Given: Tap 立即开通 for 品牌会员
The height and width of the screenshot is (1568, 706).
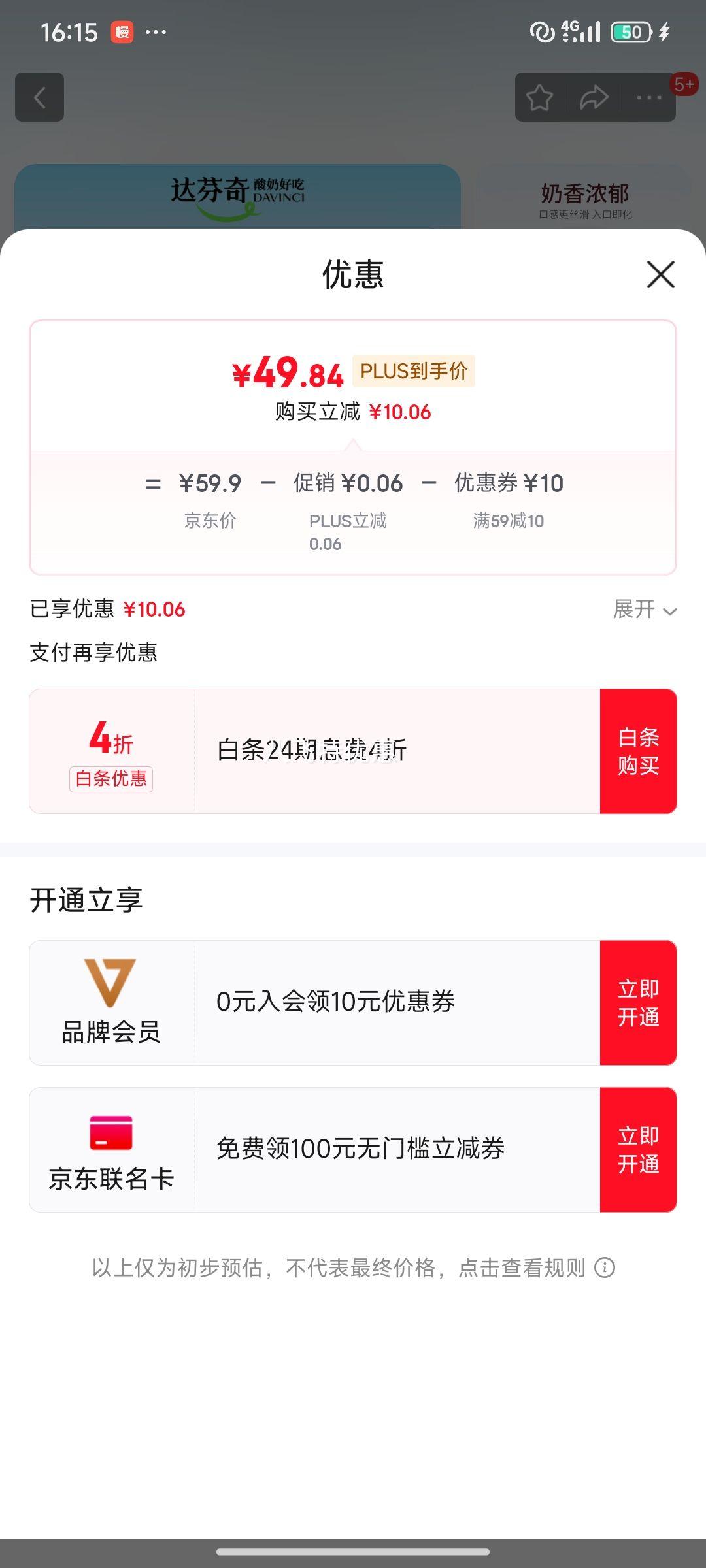Looking at the screenshot, I should (x=638, y=1003).
